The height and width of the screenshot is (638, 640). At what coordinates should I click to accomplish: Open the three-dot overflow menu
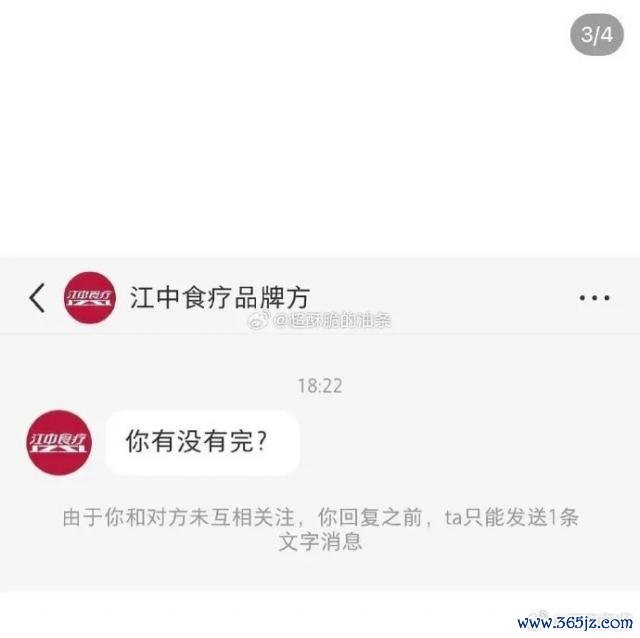coord(594,298)
